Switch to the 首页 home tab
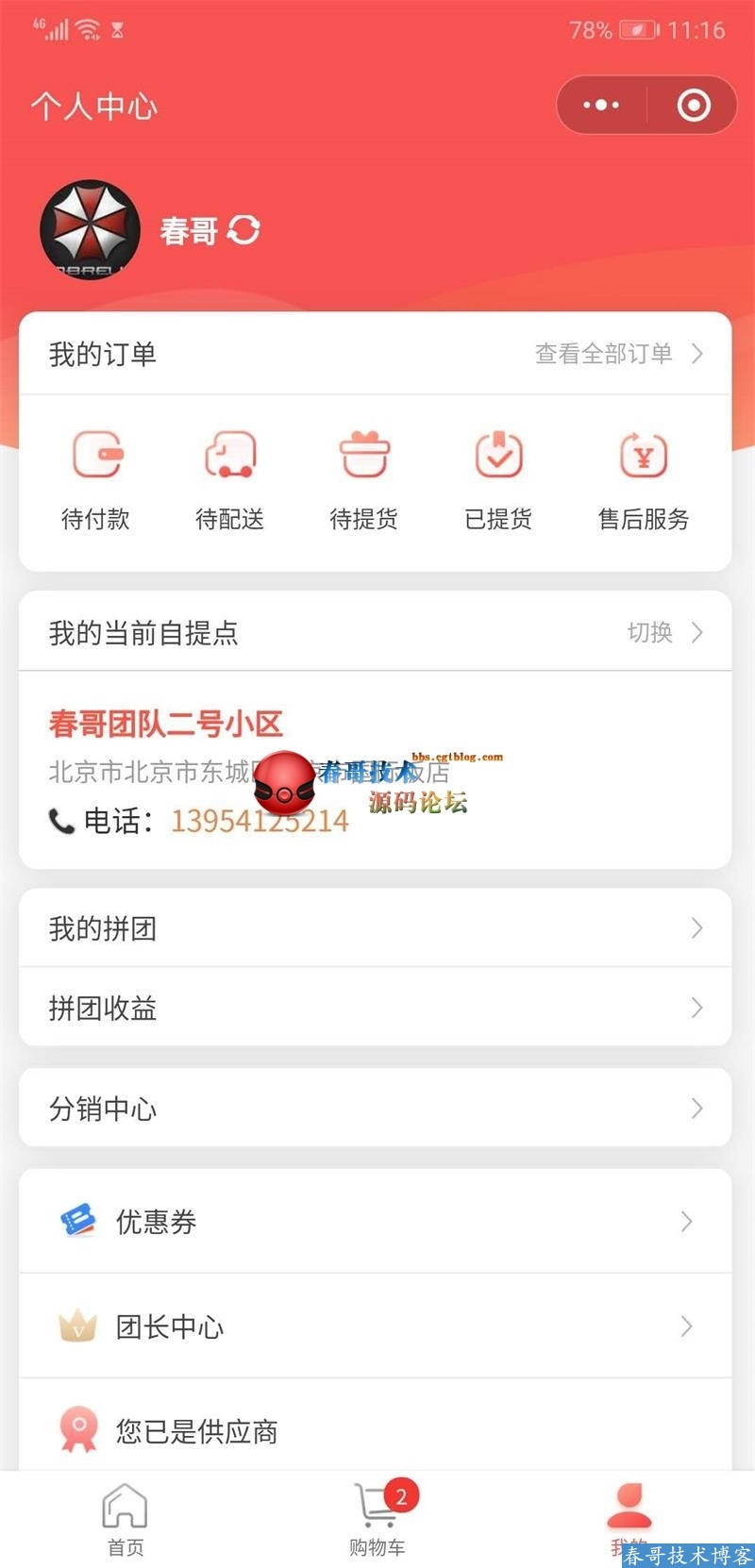Viewport: 755px width, 1568px height. click(126, 1519)
